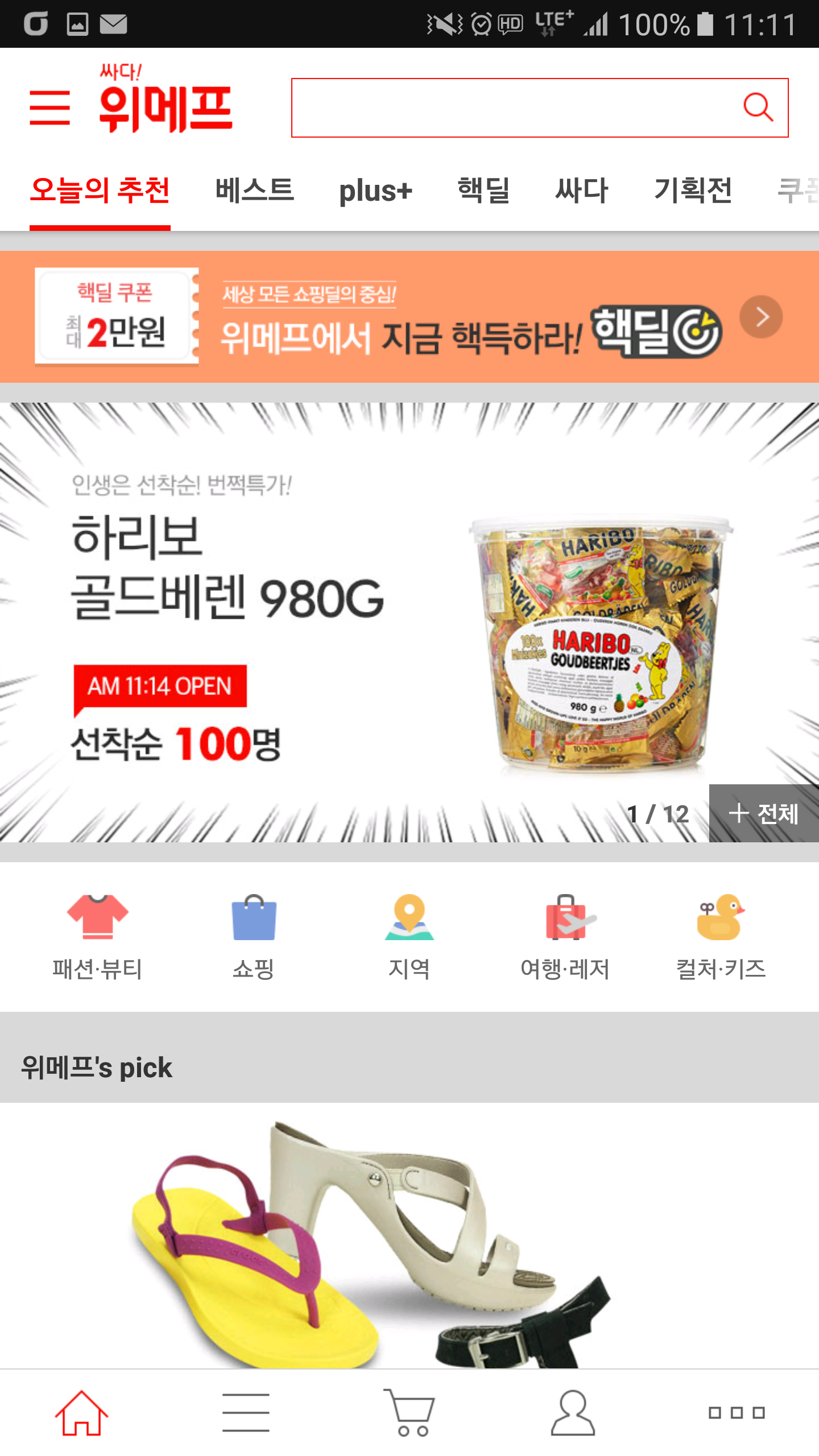Switch to the plus+ tab

375,191
